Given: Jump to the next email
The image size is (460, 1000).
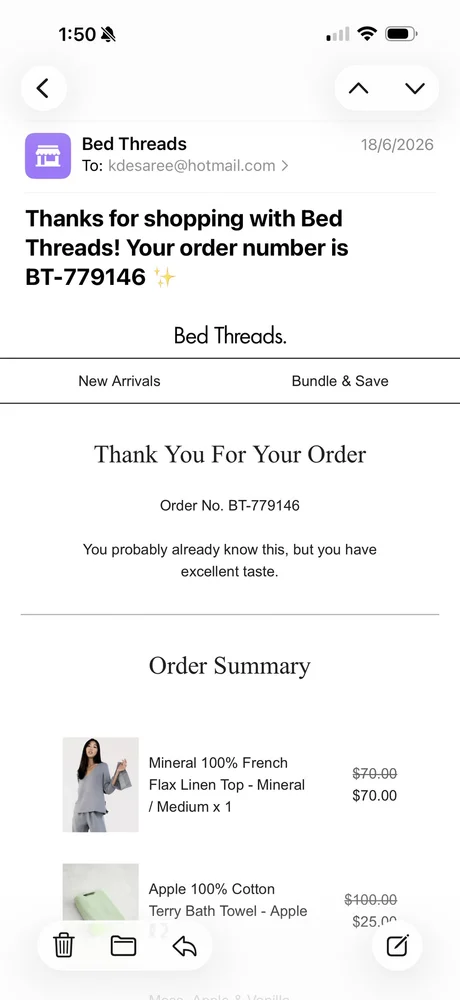Looking at the screenshot, I should point(415,88).
